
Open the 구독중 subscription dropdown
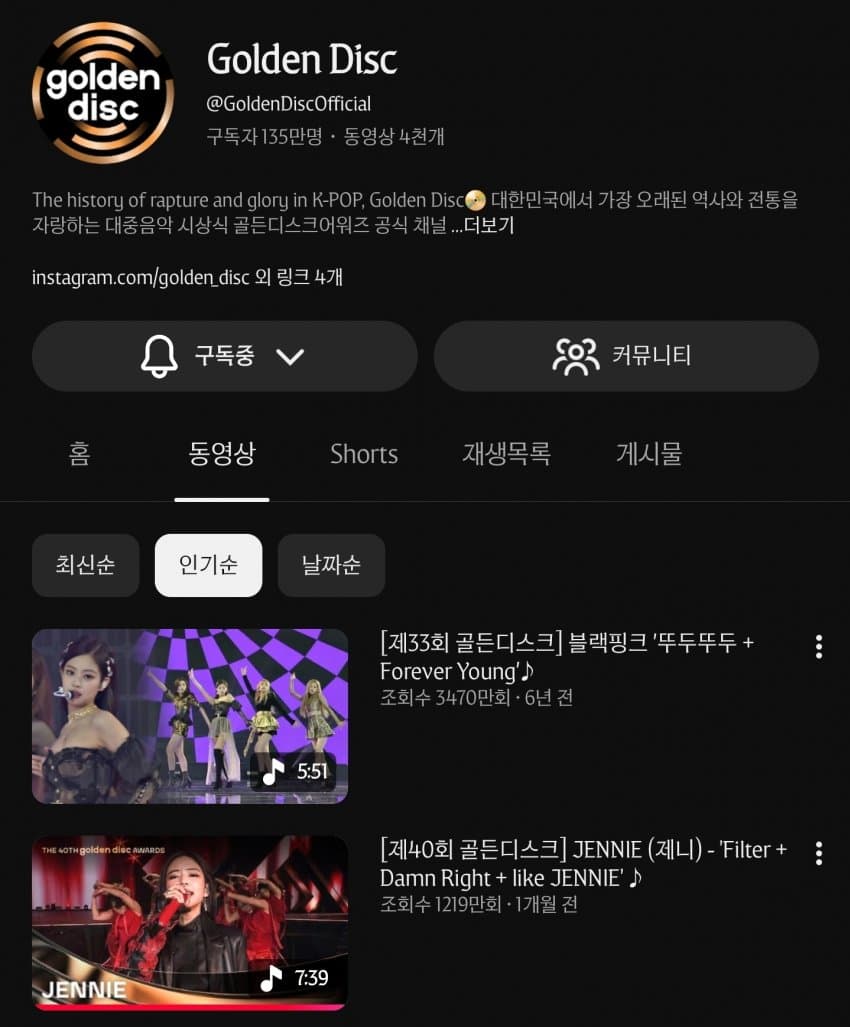[x=224, y=356]
